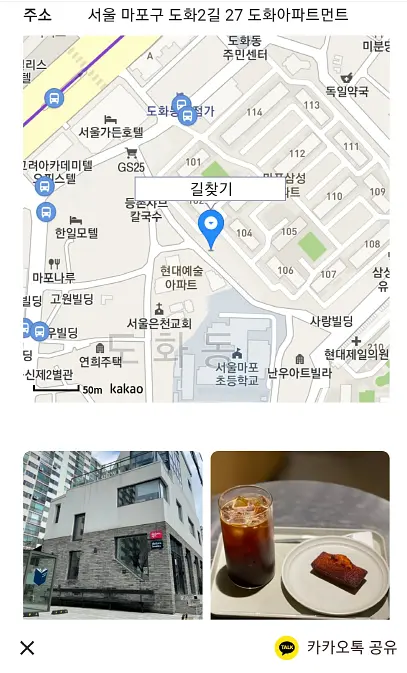Open the building exterior photo
The image size is (407, 673).
[113, 535]
